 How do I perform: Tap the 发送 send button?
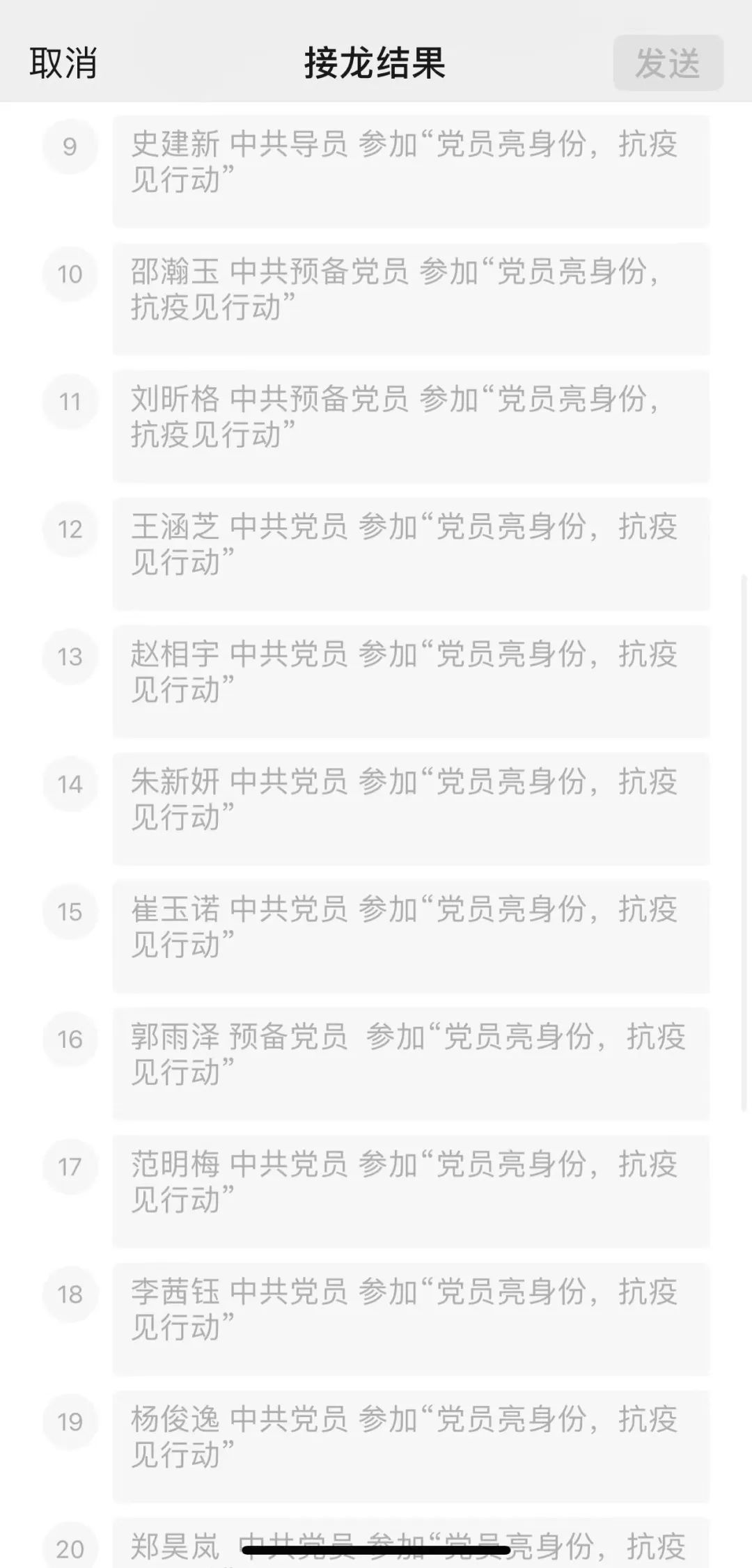pos(667,63)
